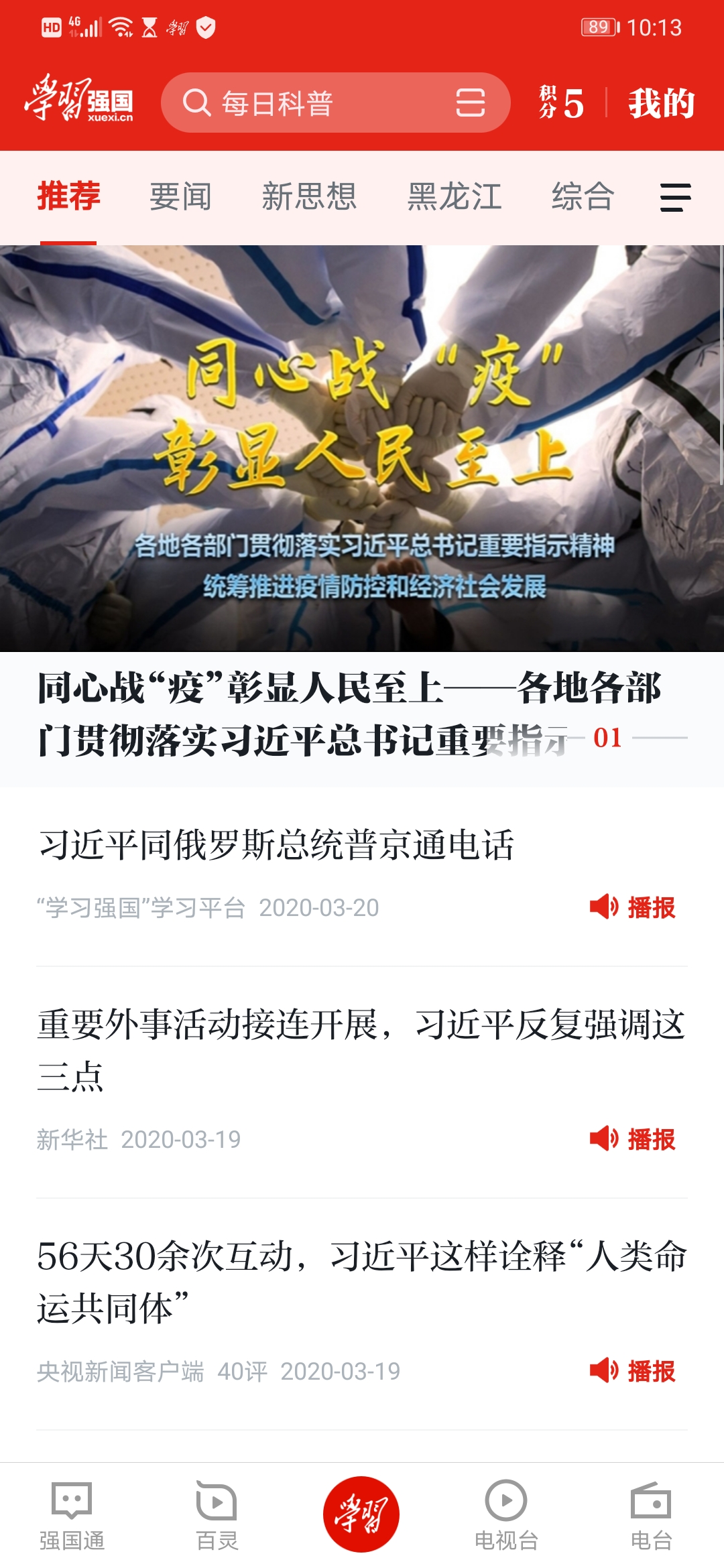The width and height of the screenshot is (724, 1568).
Task: Switch to the 要闻 tab
Action: pos(180,197)
